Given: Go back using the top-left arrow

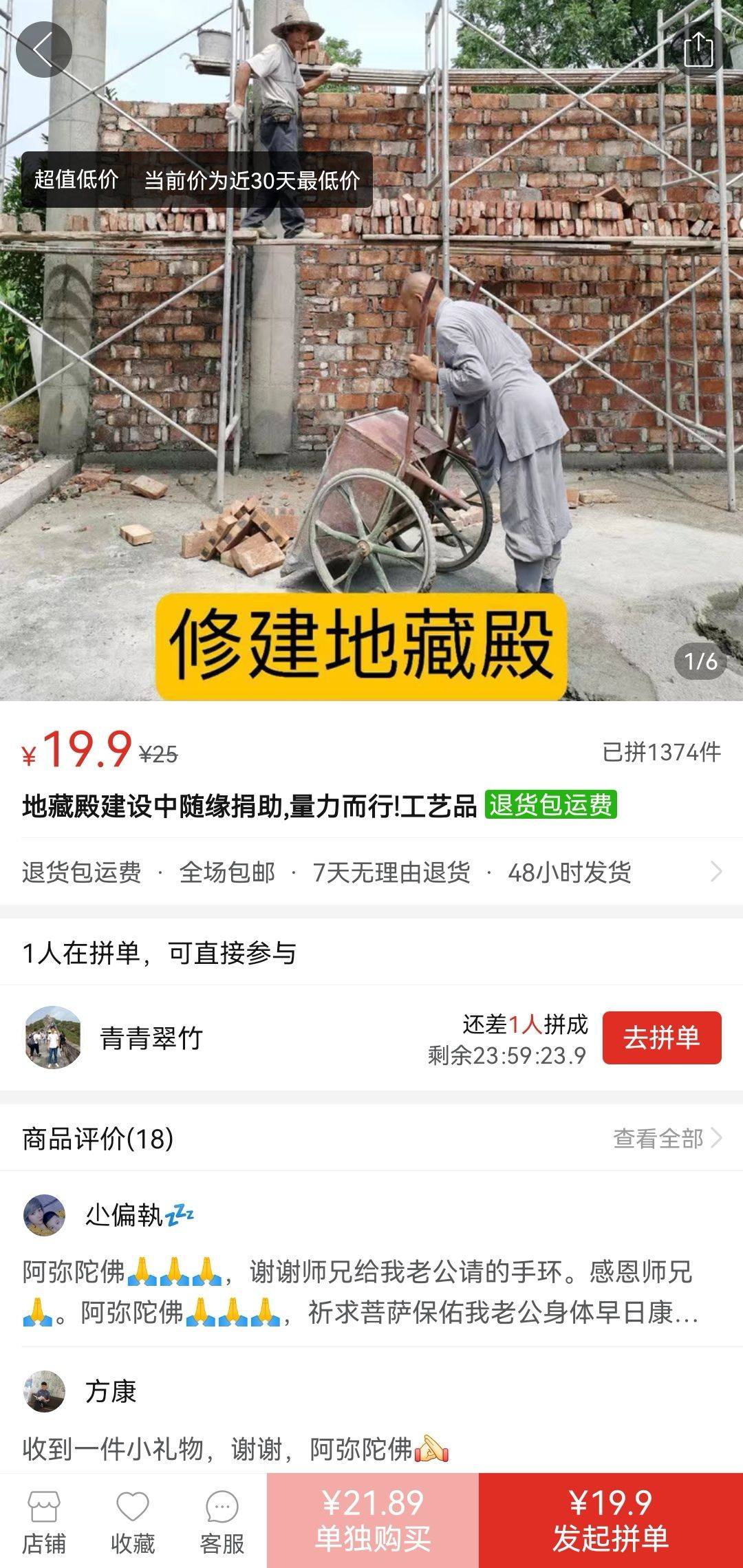Looking at the screenshot, I should coord(43,50).
